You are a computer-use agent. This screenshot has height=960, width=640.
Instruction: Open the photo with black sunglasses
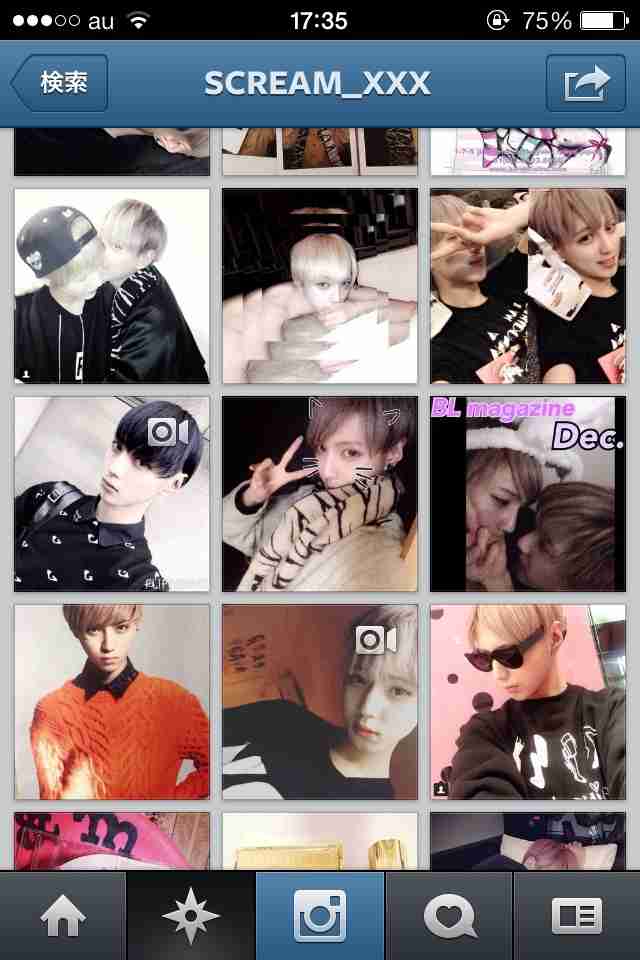pos(528,702)
